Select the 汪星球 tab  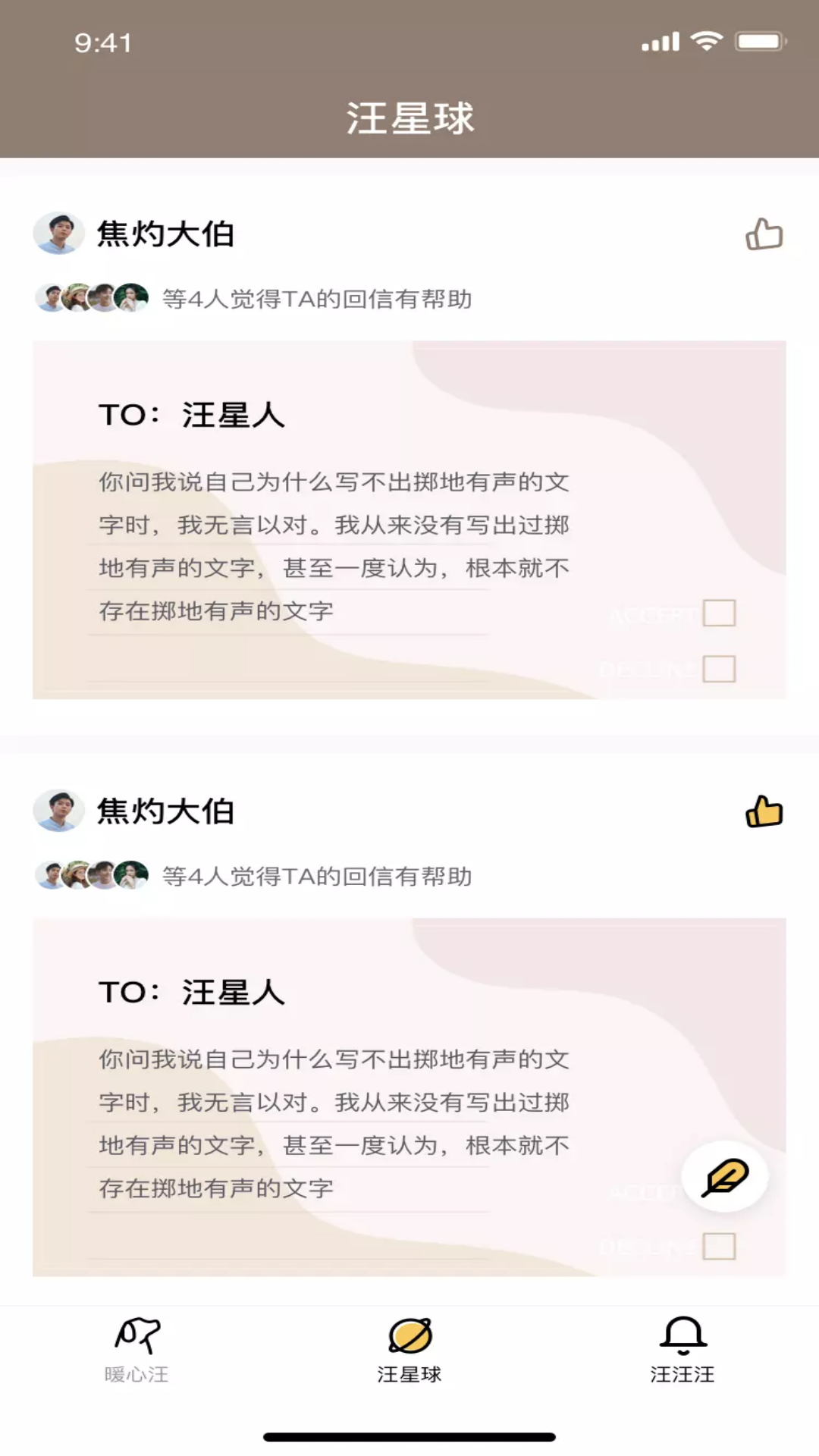tap(409, 1350)
